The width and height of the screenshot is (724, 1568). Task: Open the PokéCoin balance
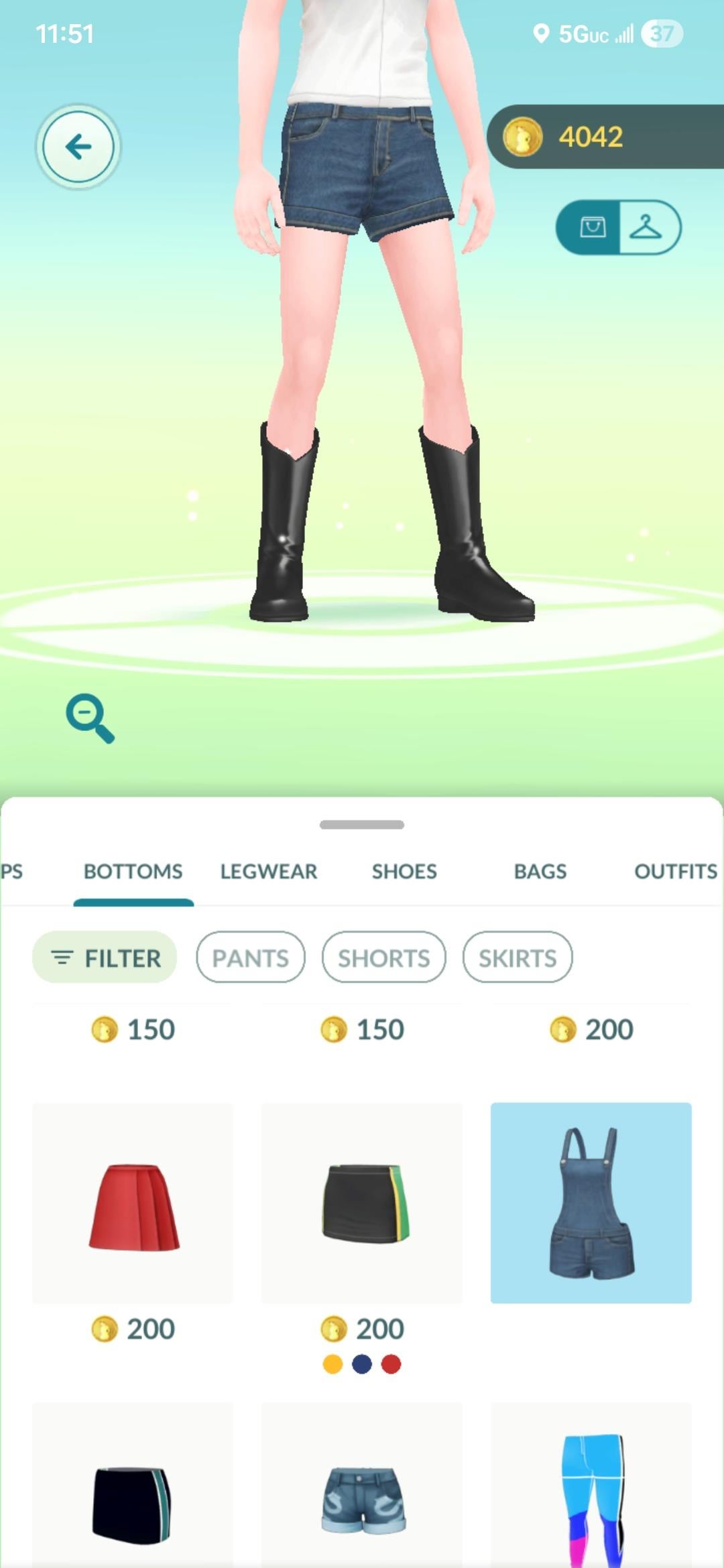click(x=590, y=137)
